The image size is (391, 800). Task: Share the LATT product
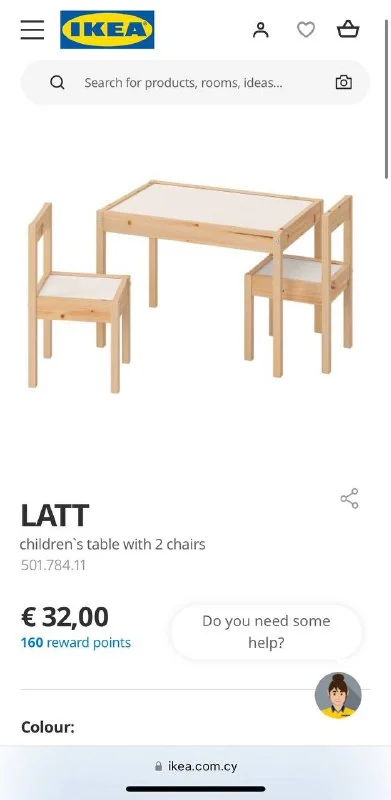350,498
